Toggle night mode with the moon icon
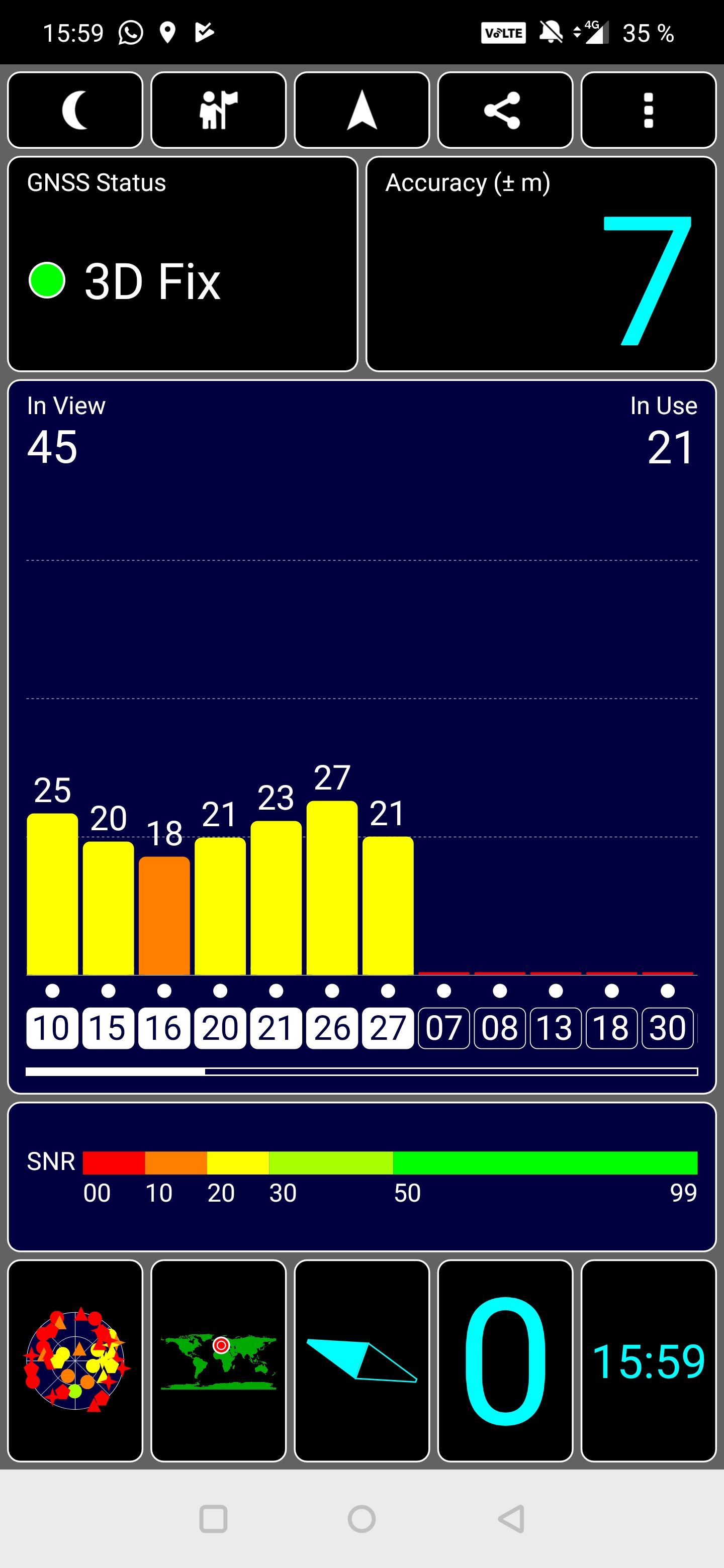The height and width of the screenshot is (1568, 724). click(x=75, y=110)
